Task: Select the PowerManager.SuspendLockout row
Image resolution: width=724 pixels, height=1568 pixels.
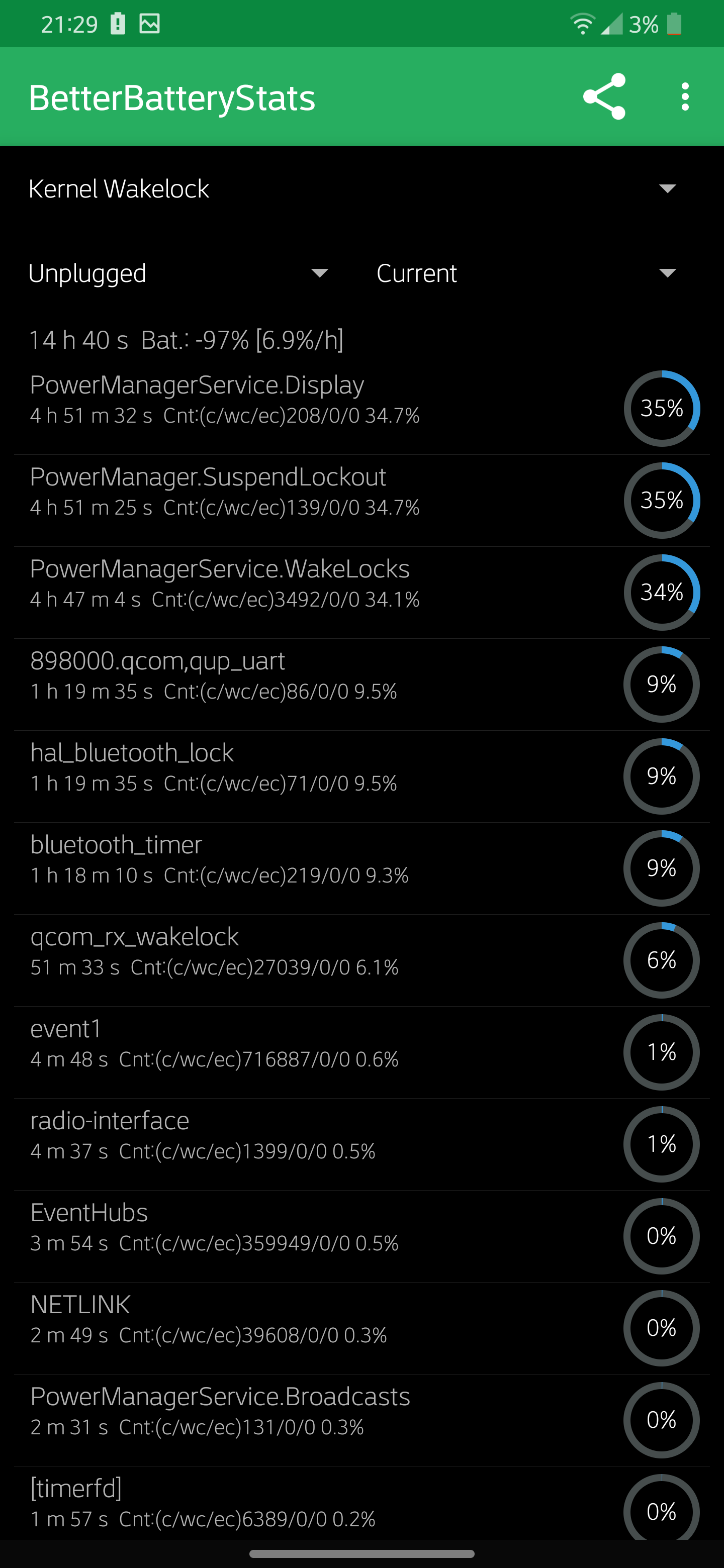Action: (361, 501)
